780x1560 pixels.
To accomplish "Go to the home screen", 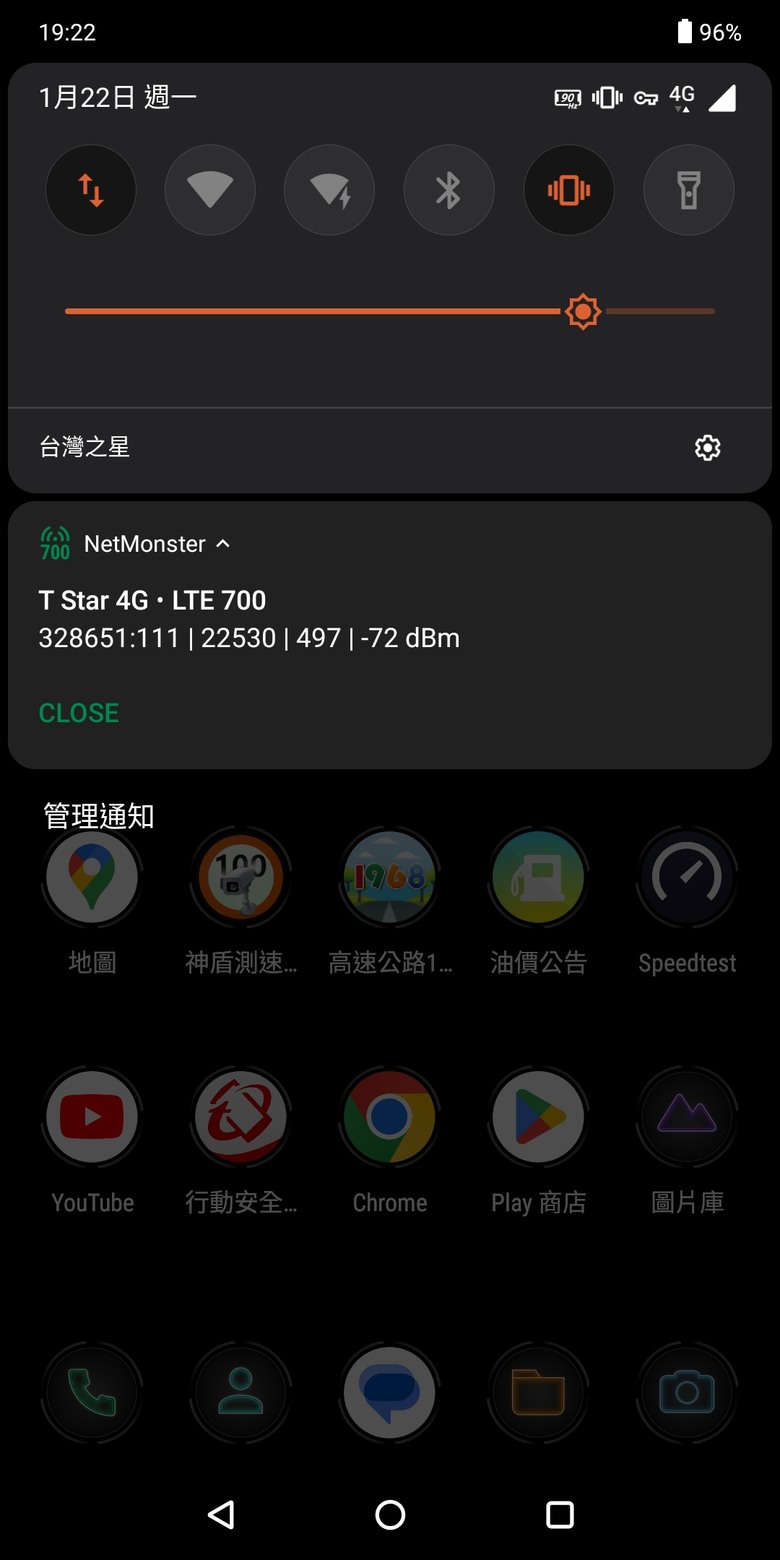I will [390, 1514].
